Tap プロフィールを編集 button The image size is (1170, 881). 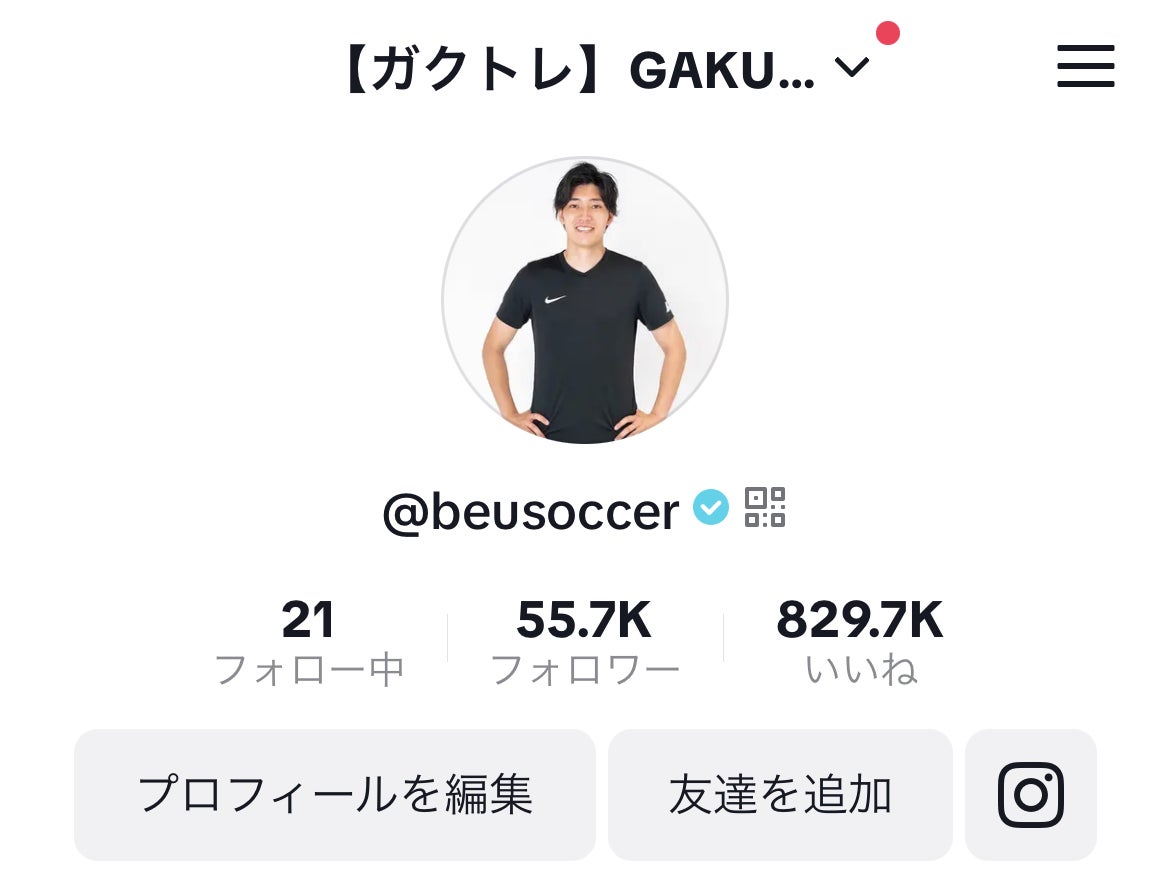coord(335,795)
